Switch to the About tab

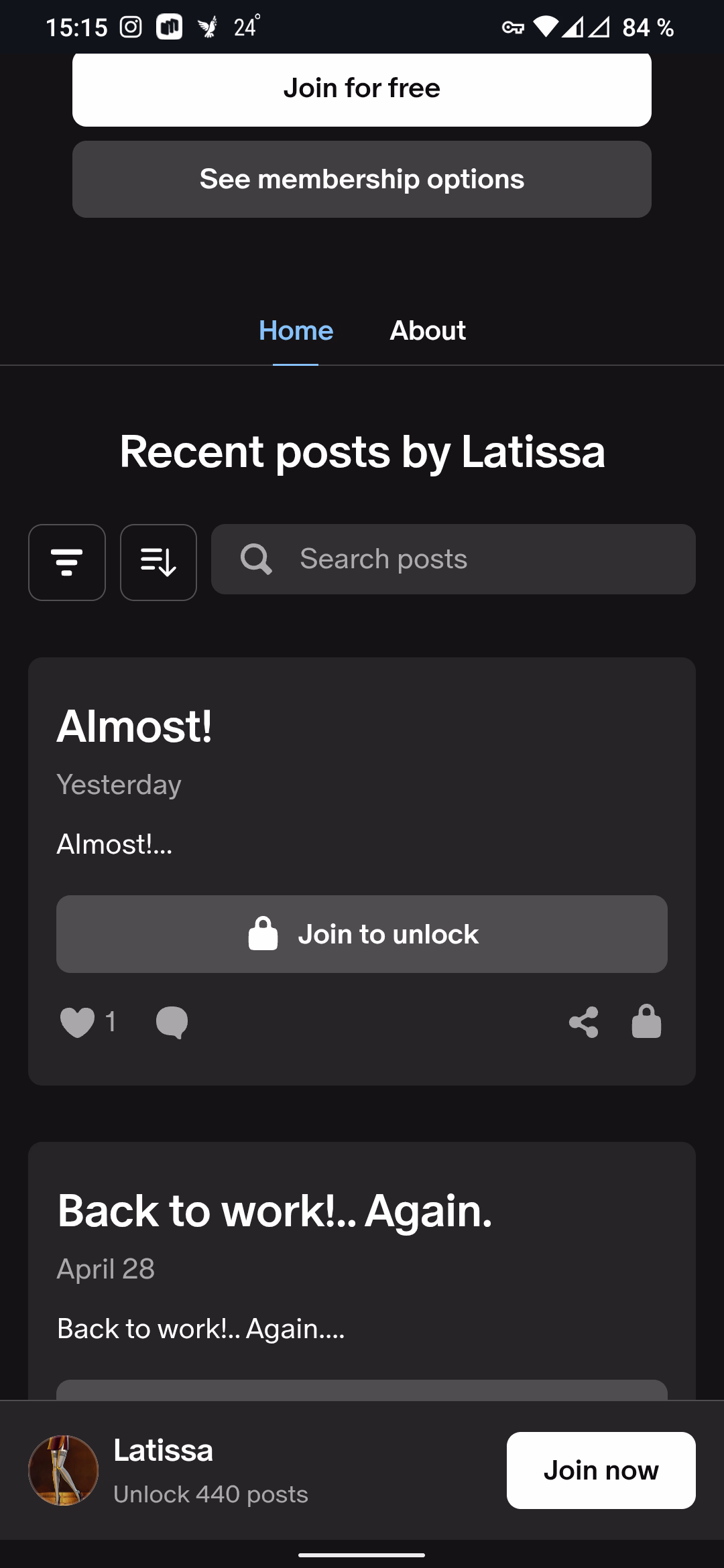tap(428, 330)
